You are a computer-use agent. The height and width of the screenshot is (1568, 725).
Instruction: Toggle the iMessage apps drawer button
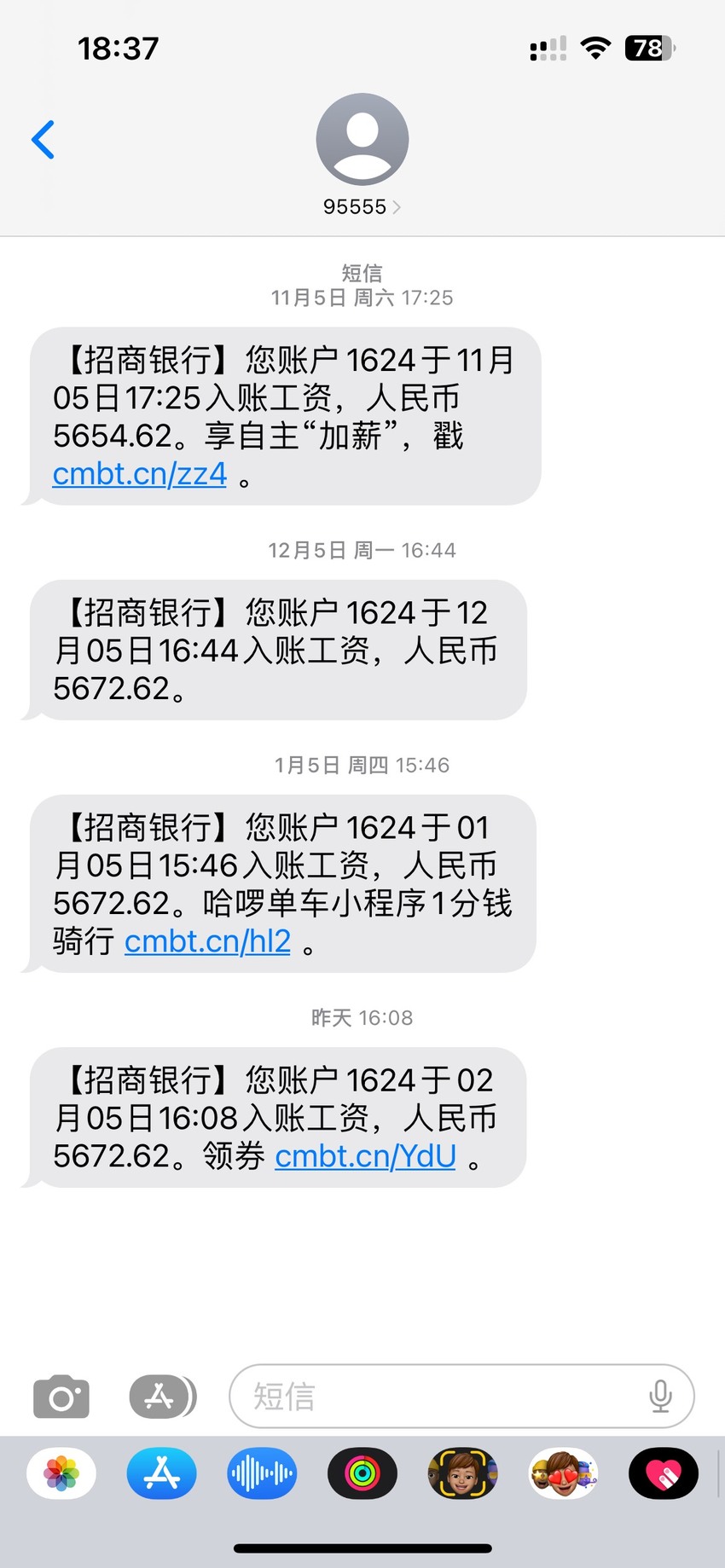tap(163, 1396)
